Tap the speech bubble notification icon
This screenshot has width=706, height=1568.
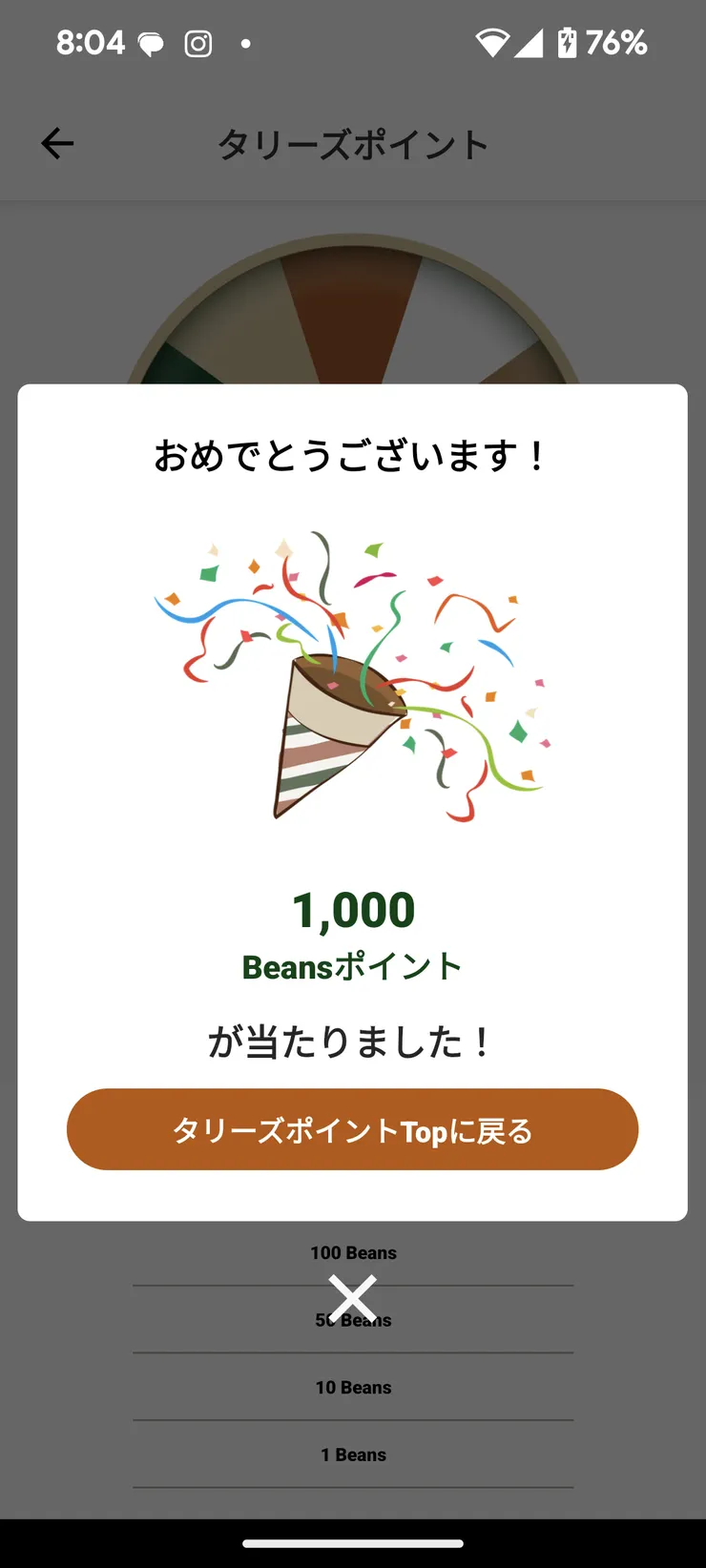pos(149,42)
